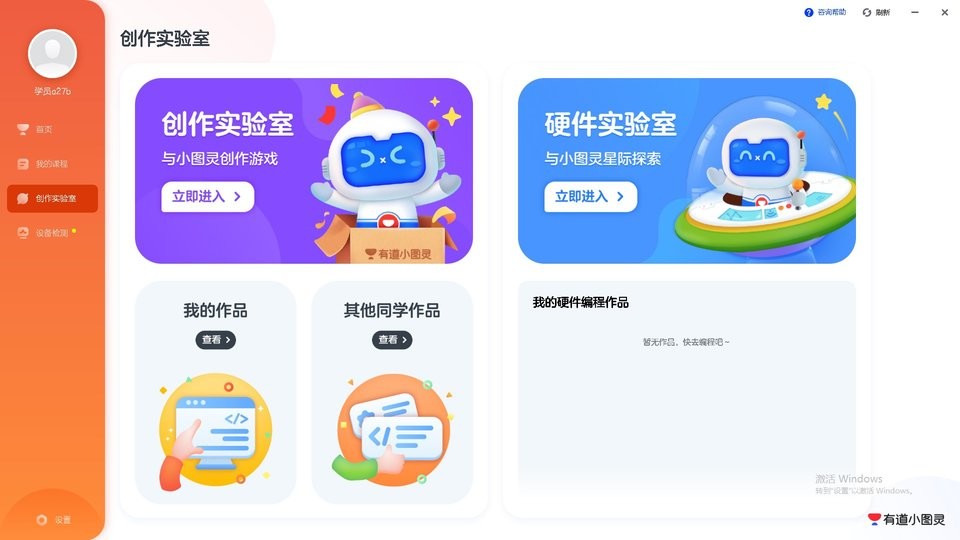Open the 首页 home tab
The height and width of the screenshot is (540, 960).
pos(42,129)
